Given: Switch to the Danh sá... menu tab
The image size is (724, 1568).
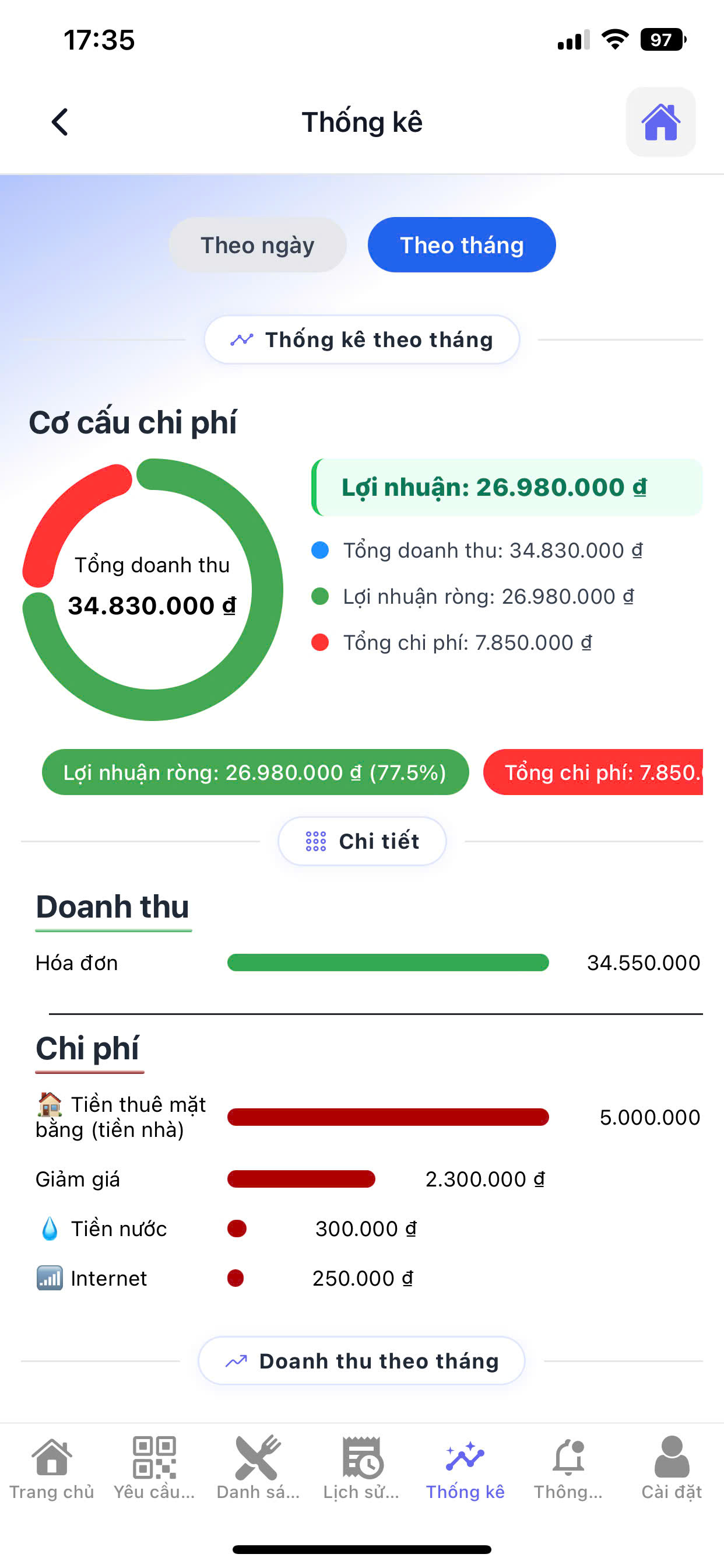Looking at the screenshot, I should point(258,1467).
